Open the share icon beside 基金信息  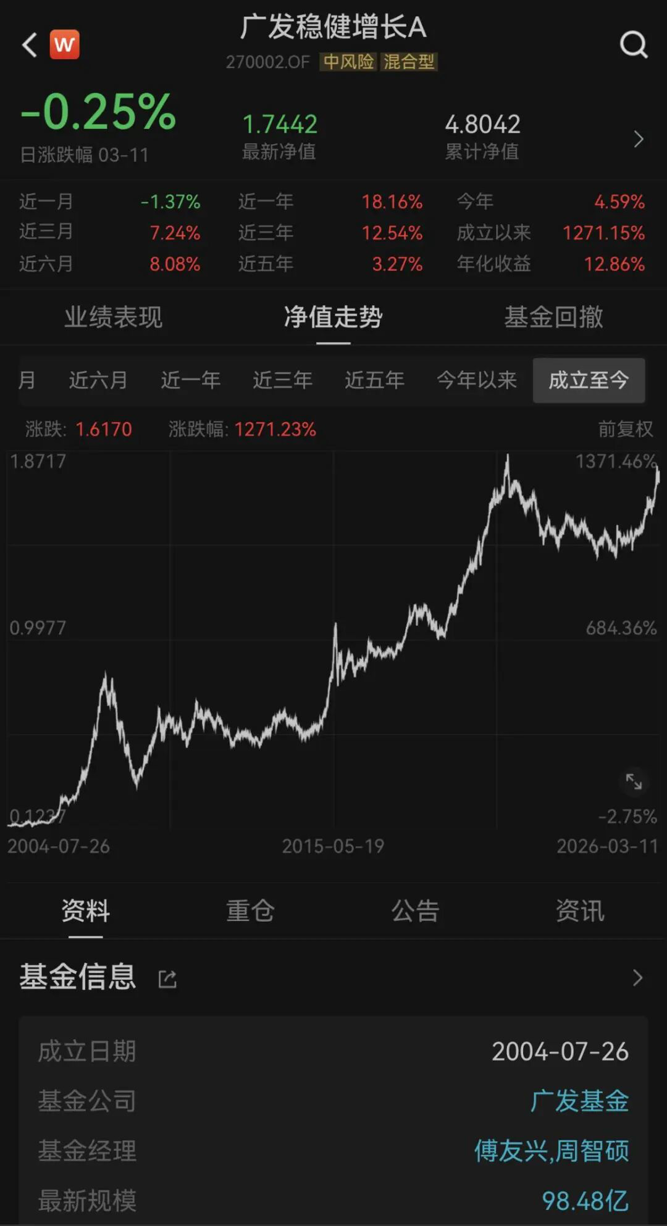167,979
